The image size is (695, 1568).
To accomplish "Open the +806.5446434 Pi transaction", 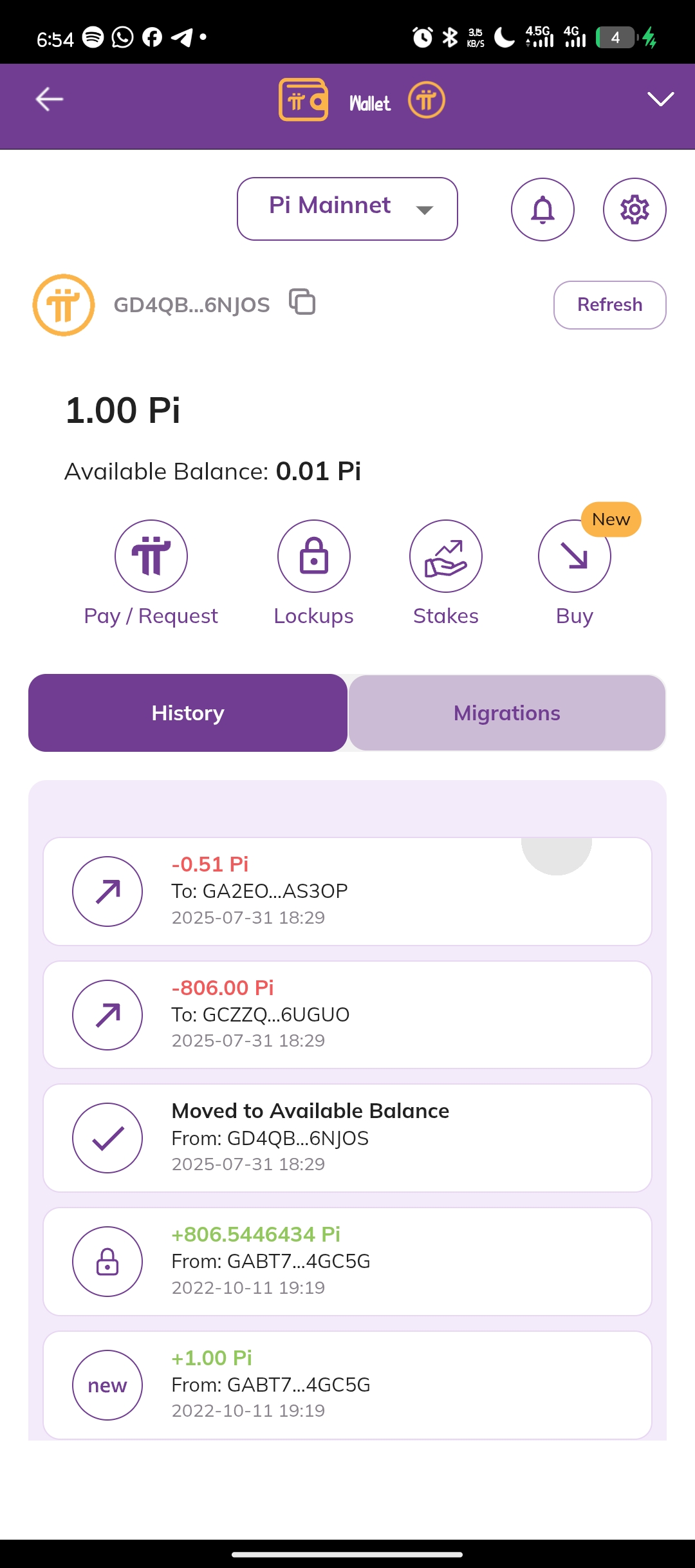I will pos(347,1262).
